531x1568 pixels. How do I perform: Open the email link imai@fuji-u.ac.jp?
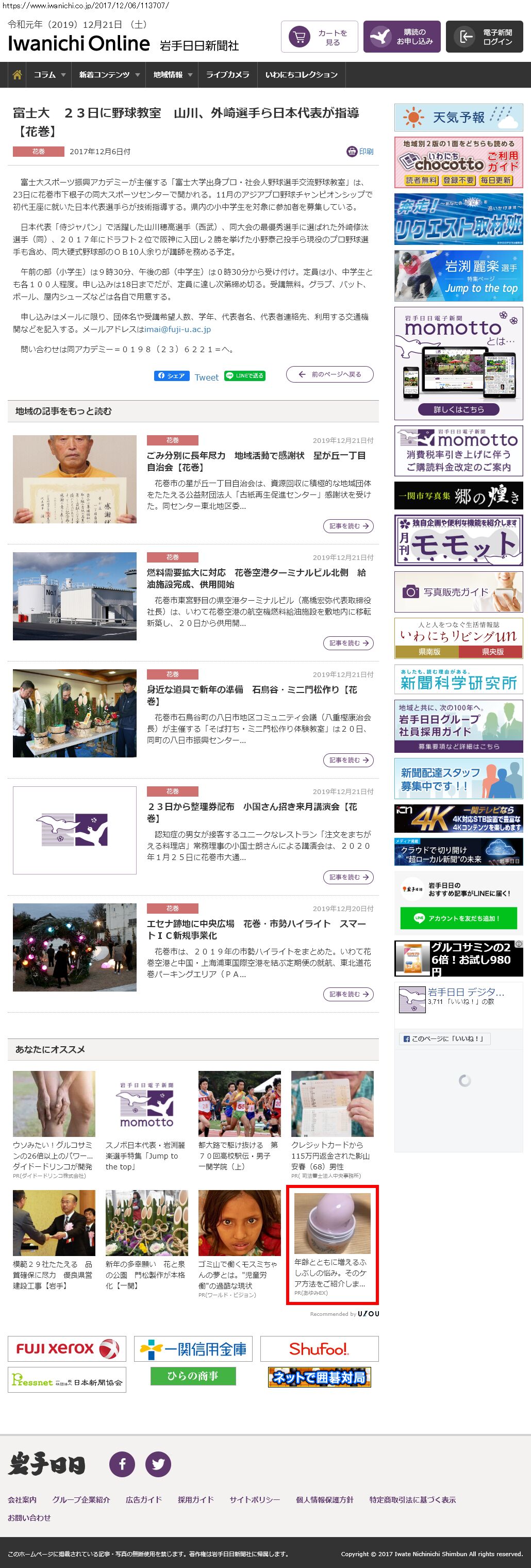[x=178, y=329]
